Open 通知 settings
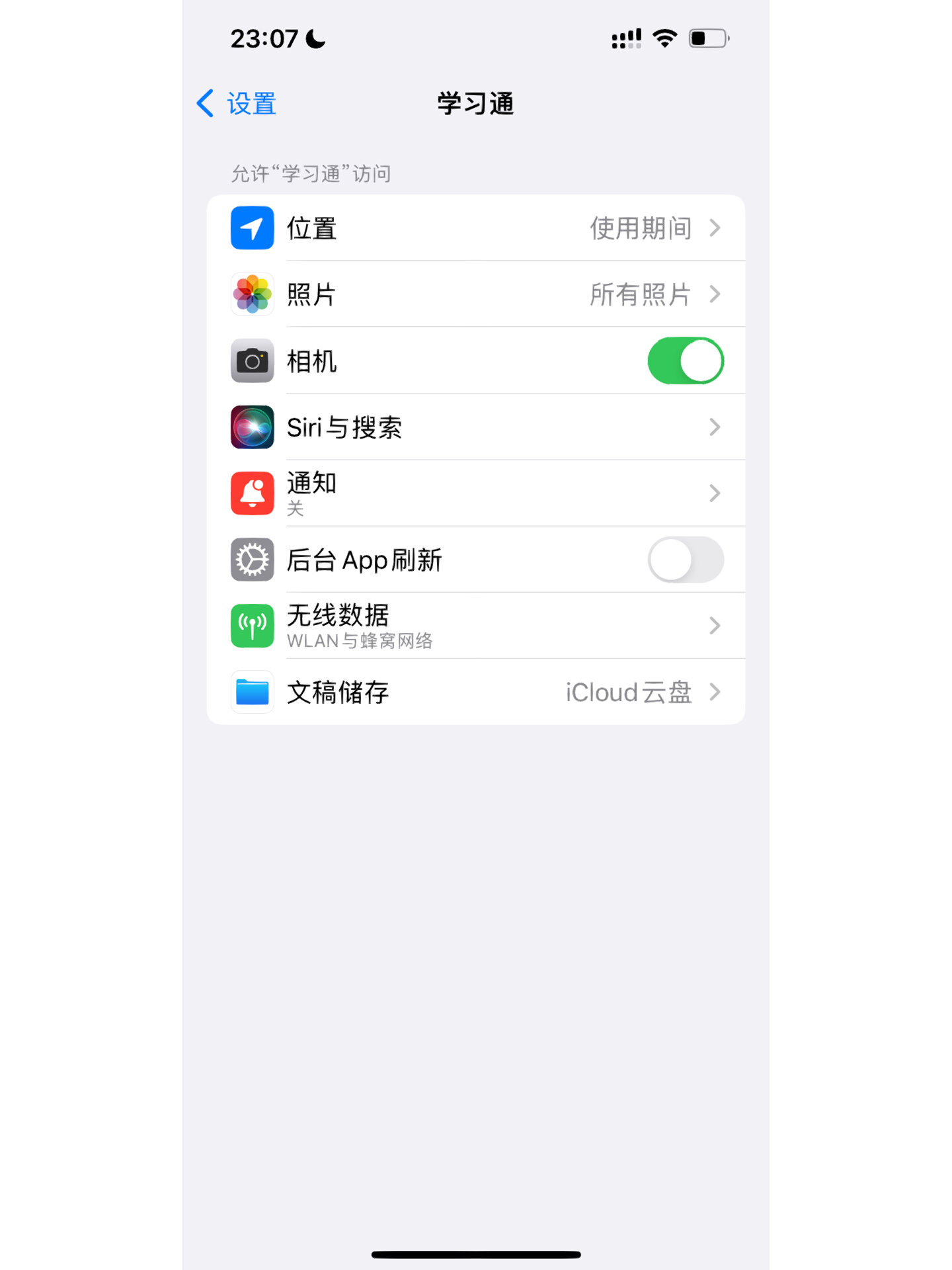Screen dimensions: 952x1270 tap(475, 493)
